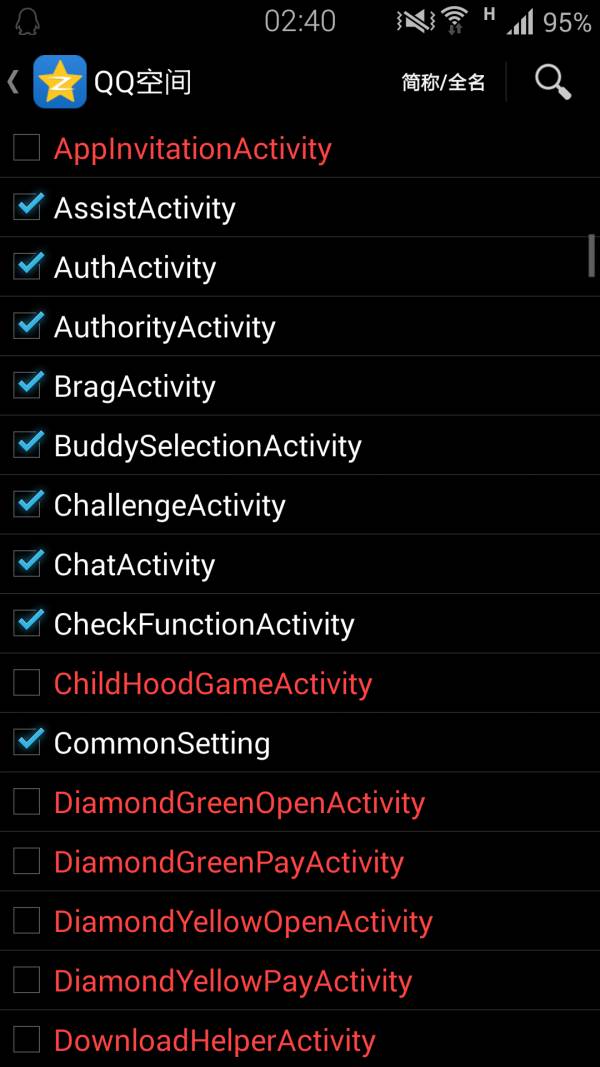Uncheck AuthActivity

point(27,266)
